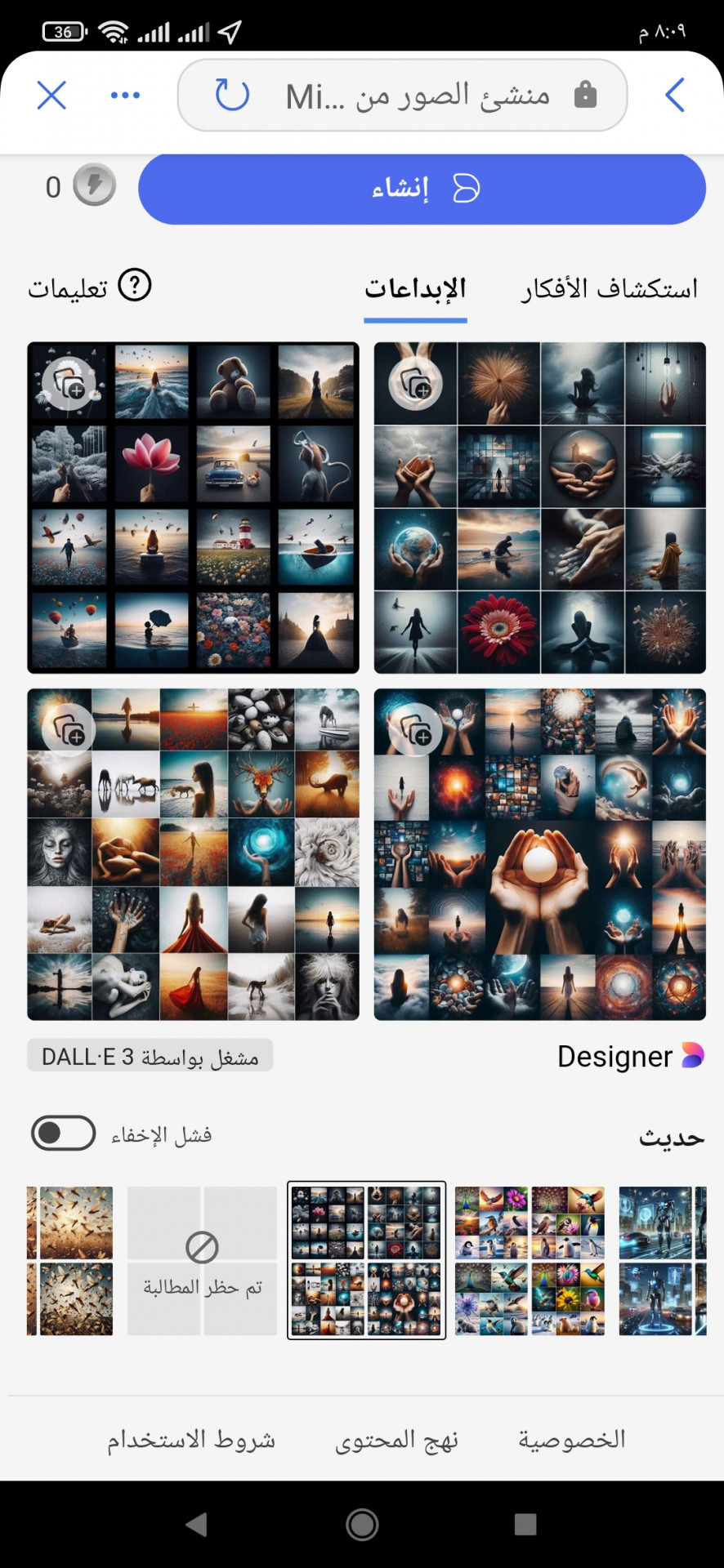Open the نهج المحتوى content policy link

[x=396, y=1440]
